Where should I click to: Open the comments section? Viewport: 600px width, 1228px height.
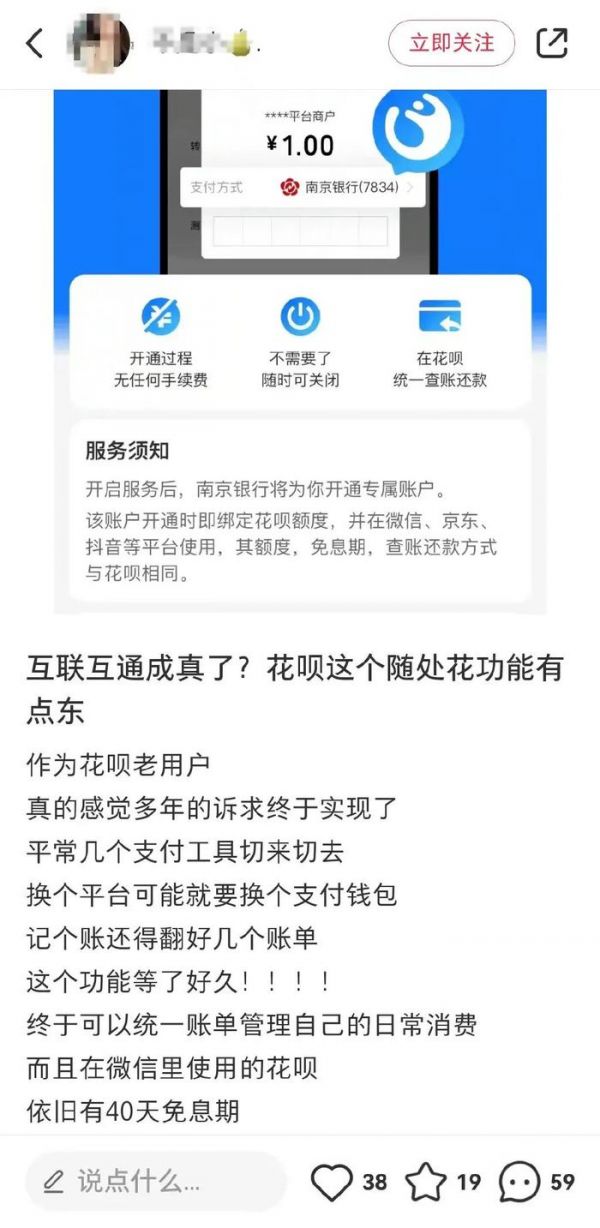pyautogui.click(x=520, y=1182)
